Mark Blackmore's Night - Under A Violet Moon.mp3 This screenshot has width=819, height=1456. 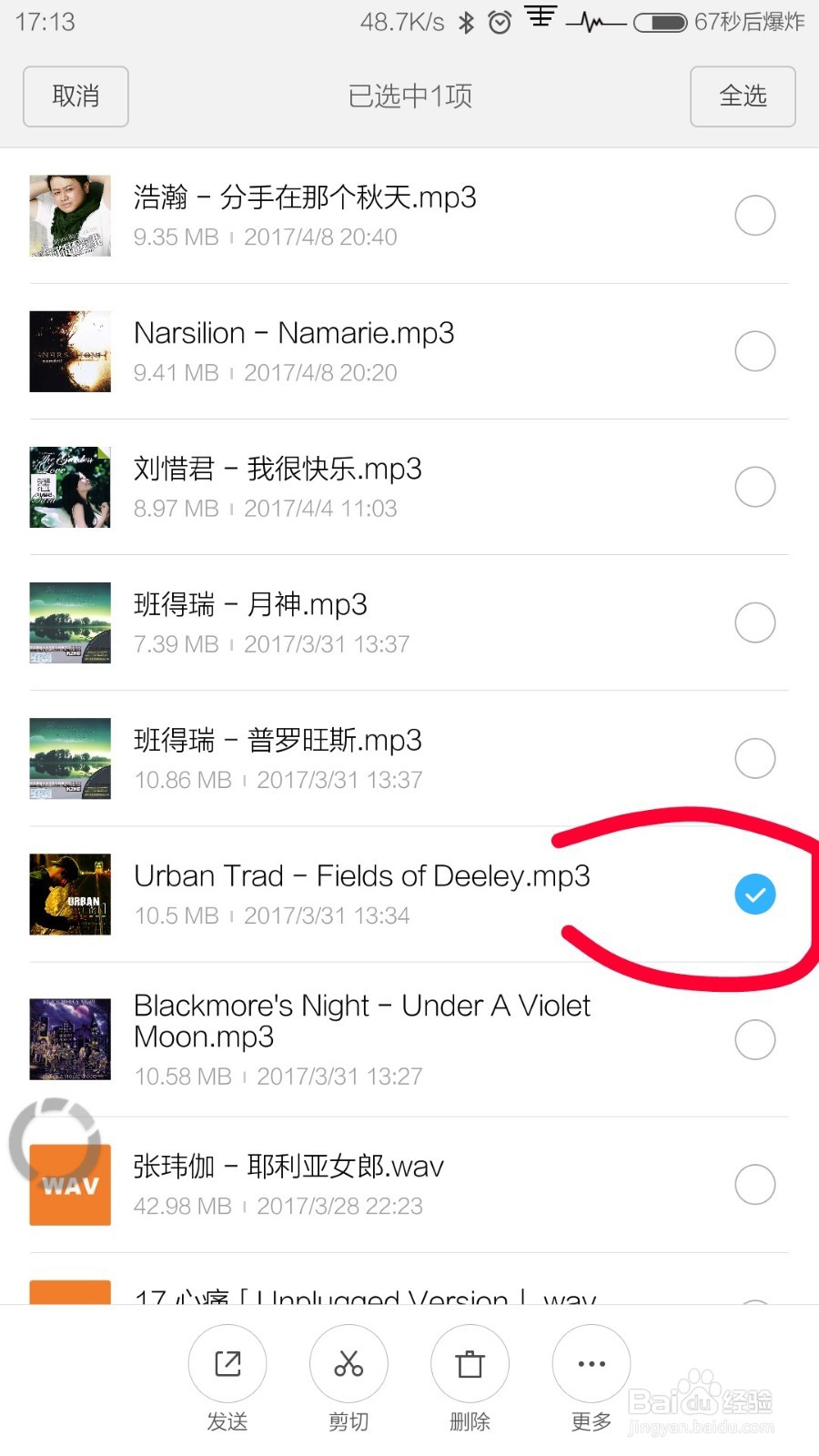[x=755, y=1039]
